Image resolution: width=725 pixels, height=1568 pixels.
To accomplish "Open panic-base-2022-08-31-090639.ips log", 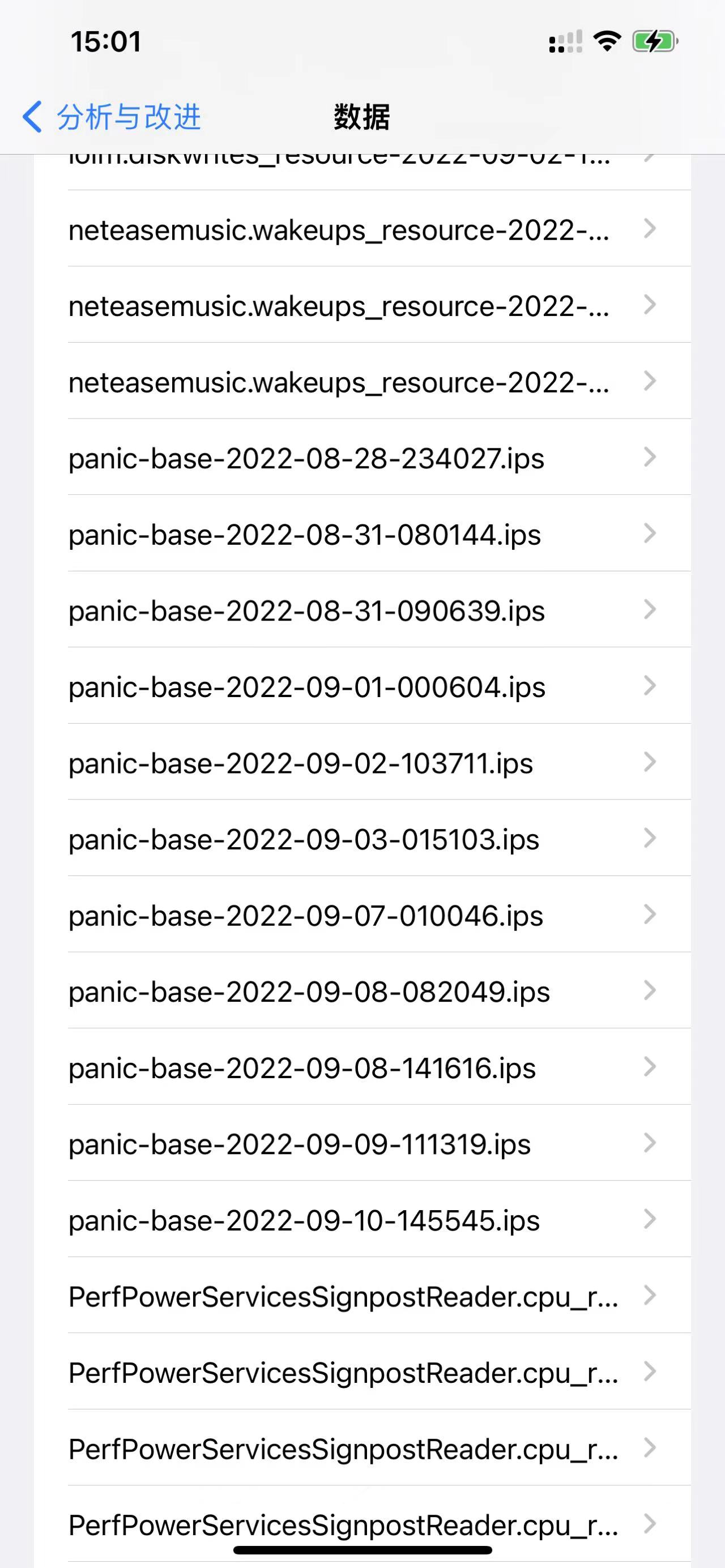I will click(x=306, y=611).
